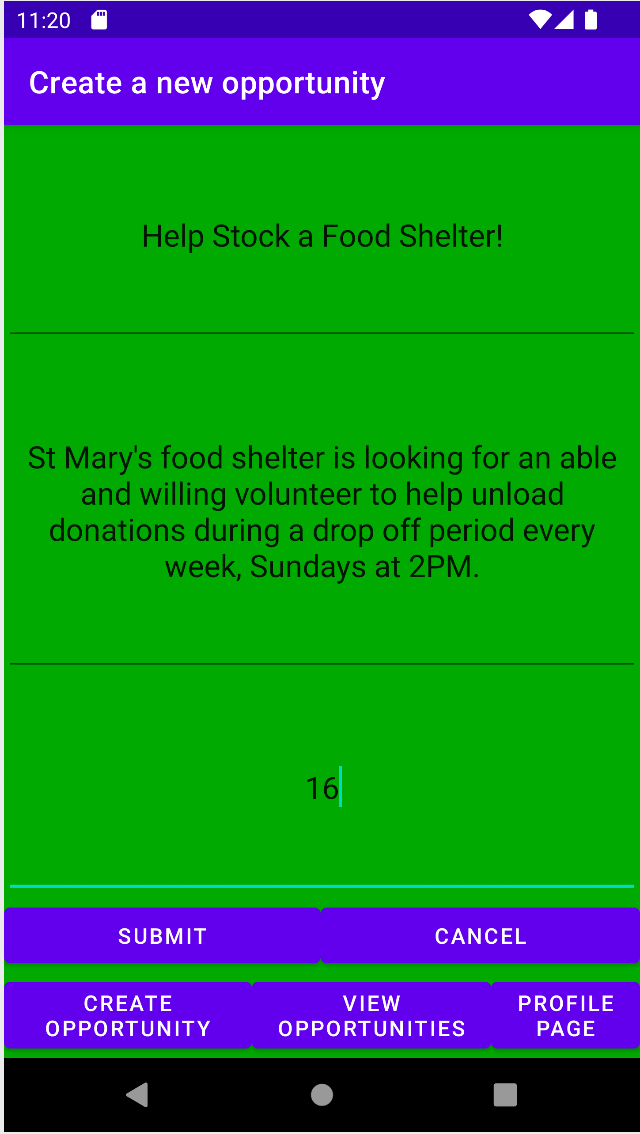Edit the title field reading Help Stock a Food Shelter
Screen dimensions: 640x1134
tap(322, 237)
